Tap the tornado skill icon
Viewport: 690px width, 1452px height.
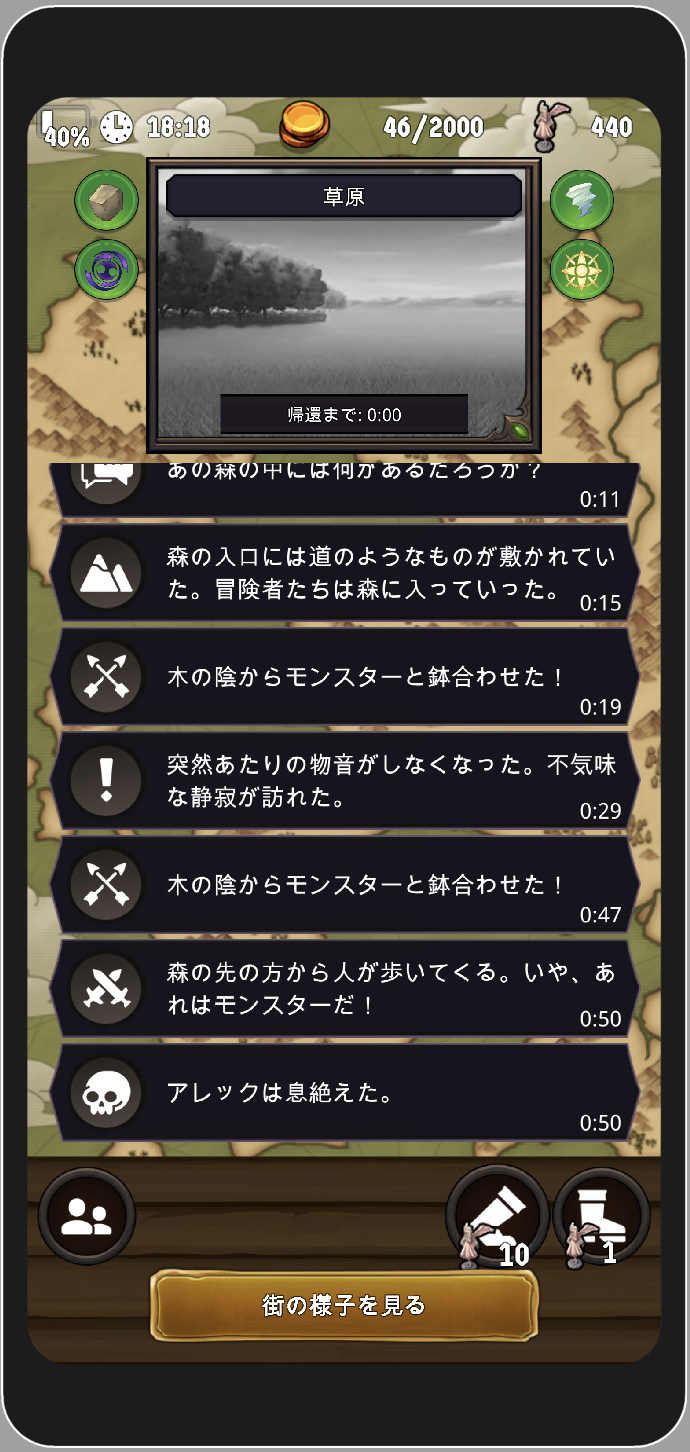pos(582,201)
